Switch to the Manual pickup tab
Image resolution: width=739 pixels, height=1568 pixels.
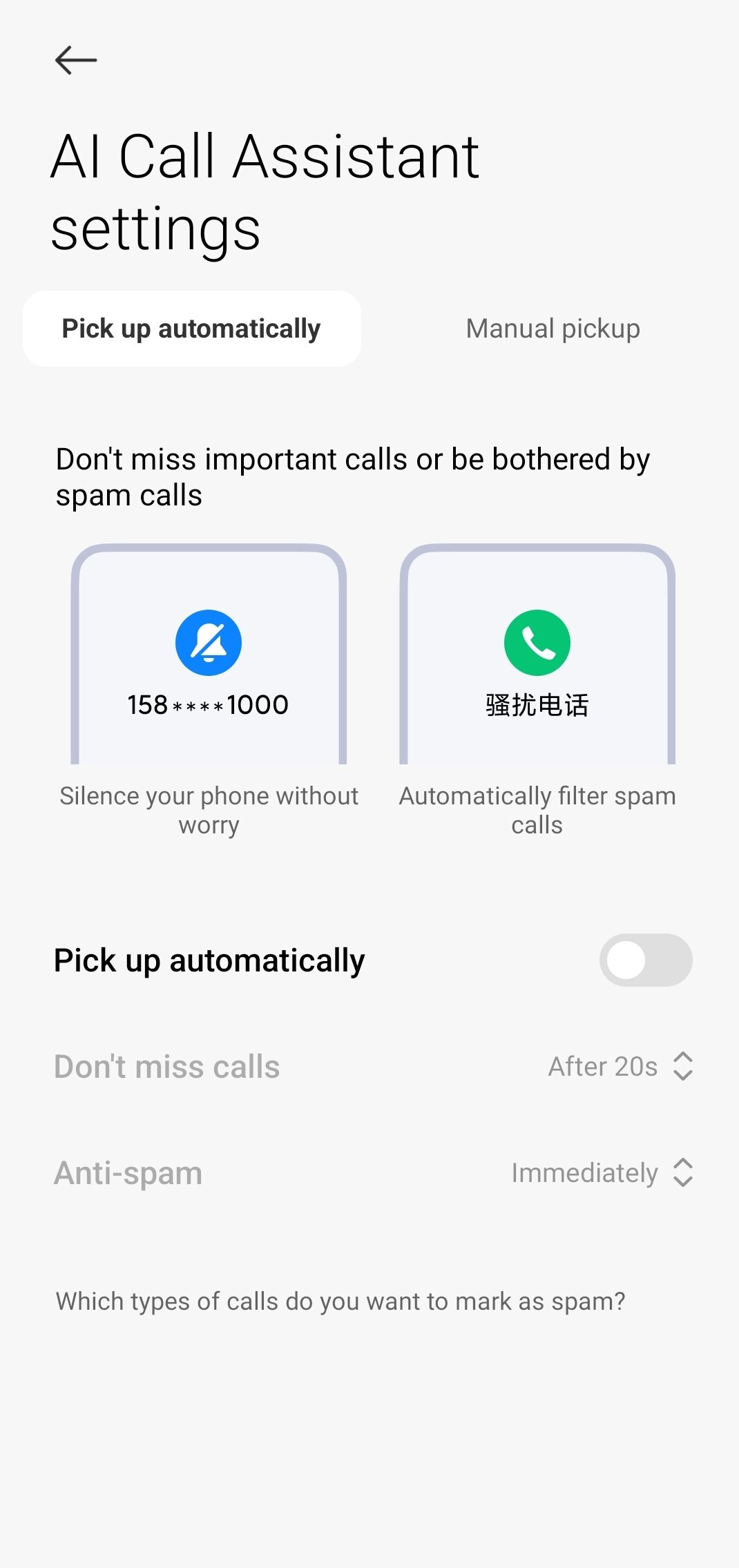553,329
